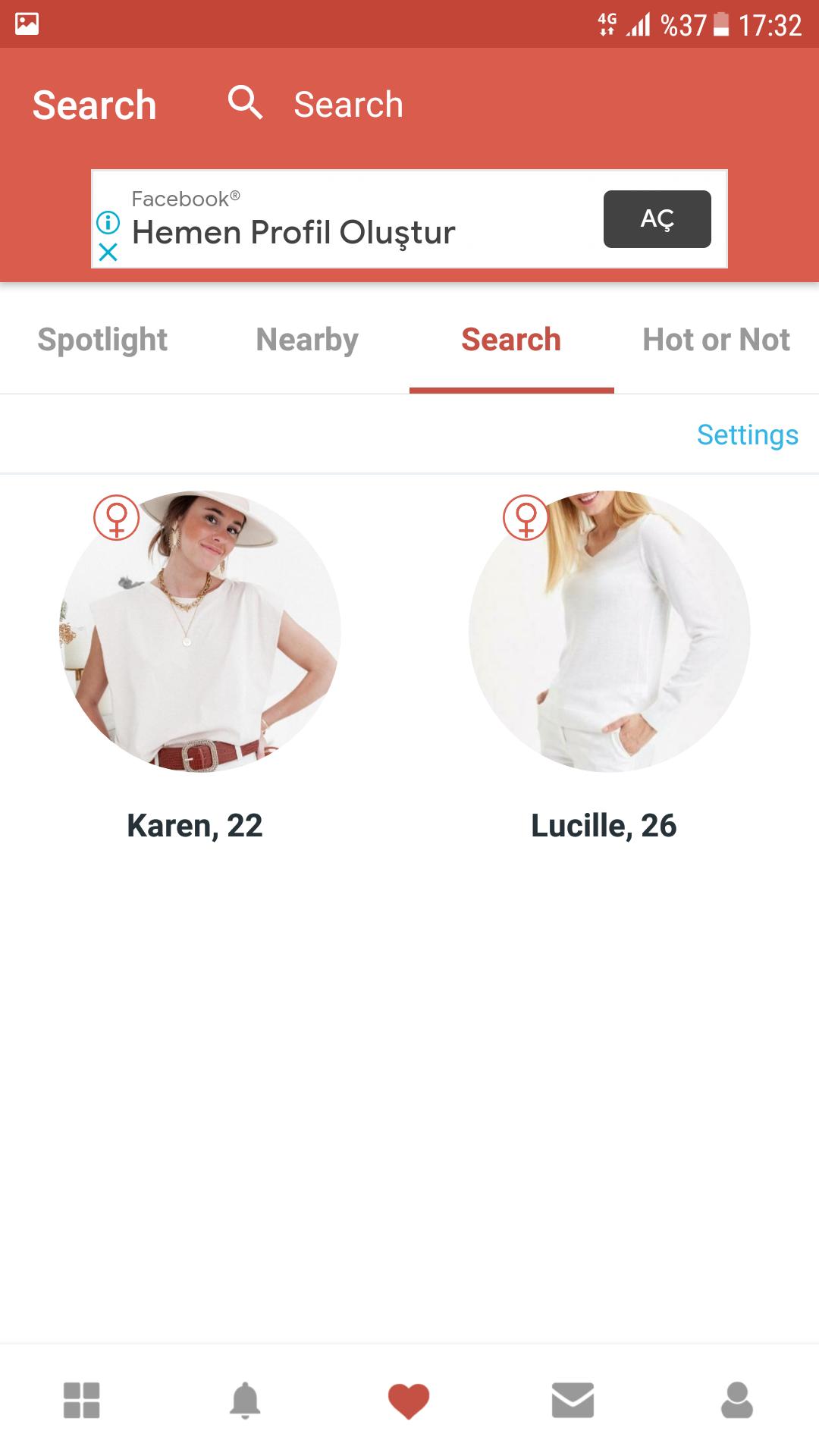Image resolution: width=819 pixels, height=1456 pixels.
Task: Switch to the Hot or Not tab
Action: [x=716, y=340]
